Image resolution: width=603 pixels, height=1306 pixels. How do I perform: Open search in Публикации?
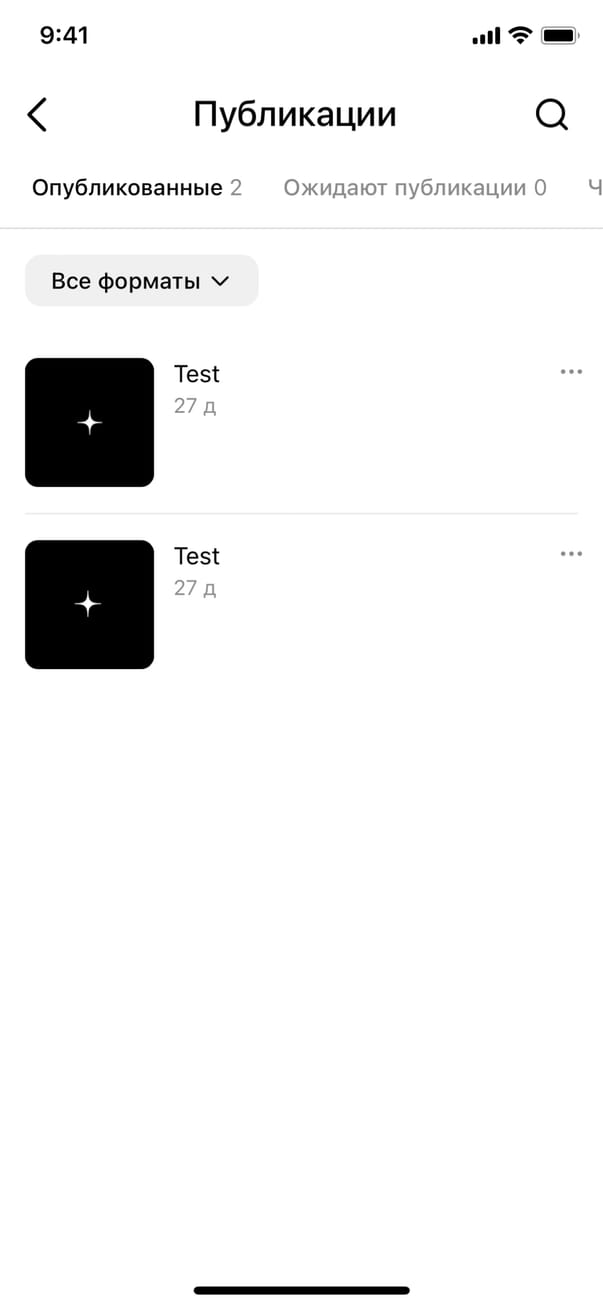551,115
